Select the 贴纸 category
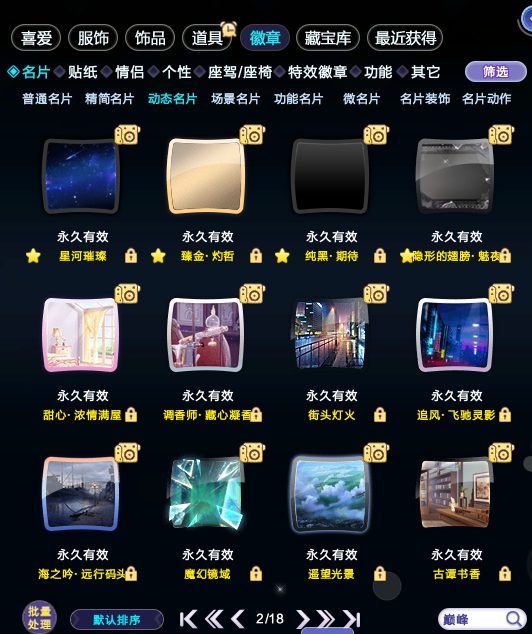This screenshot has width=532, height=634. tap(82, 72)
